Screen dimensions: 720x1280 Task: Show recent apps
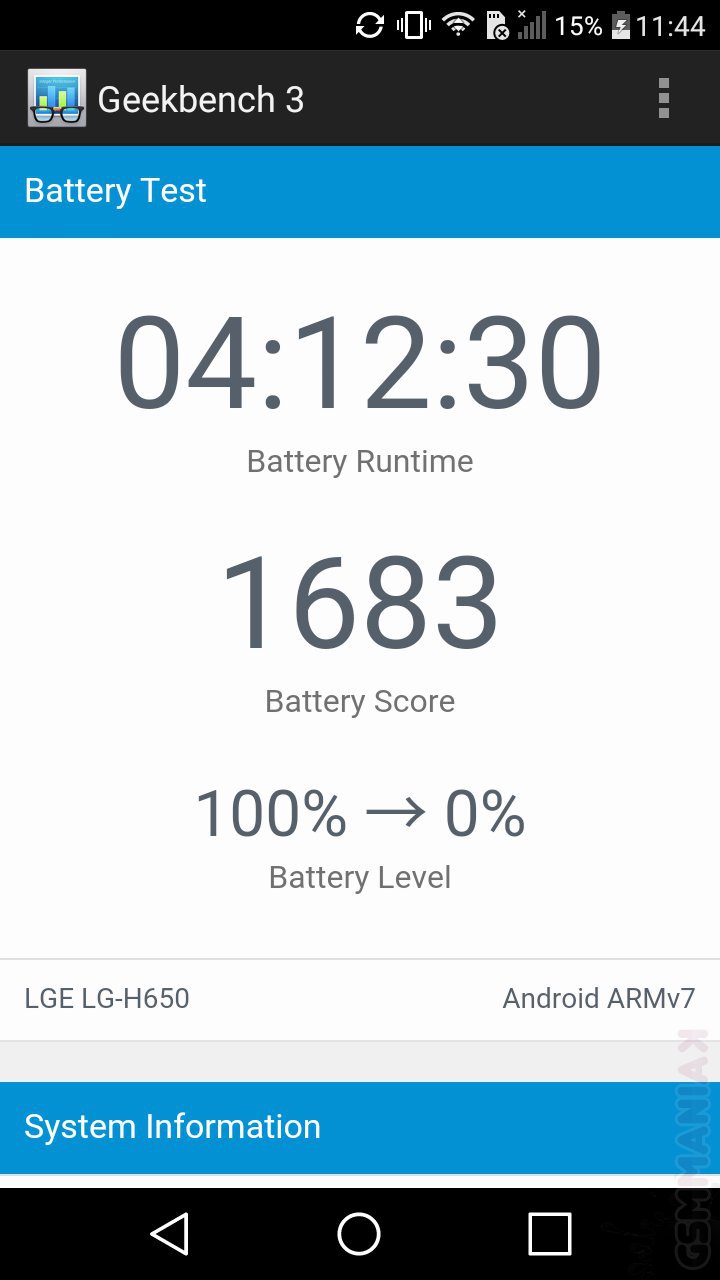coord(549,1233)
